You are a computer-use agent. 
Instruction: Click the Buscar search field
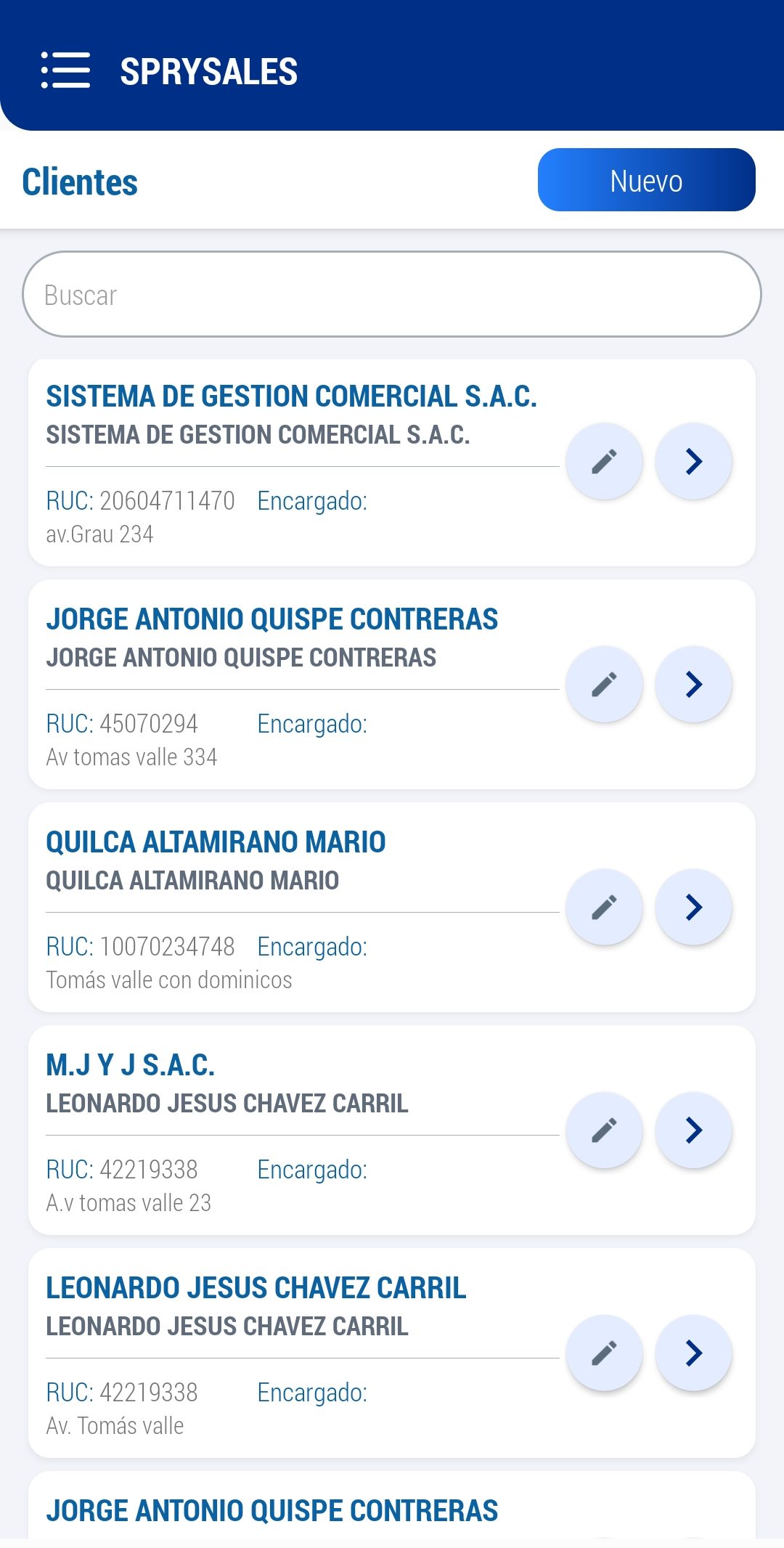(392, 295)
